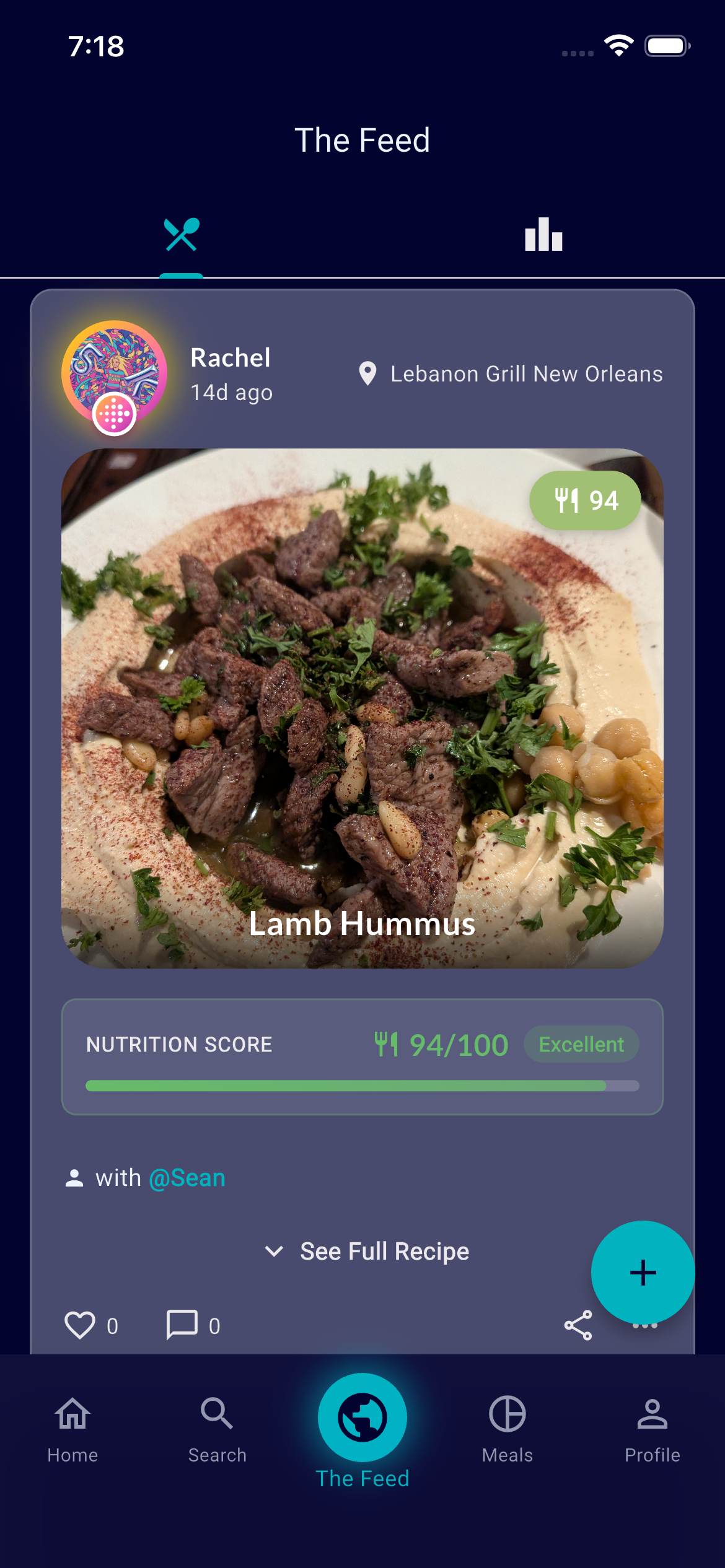This screenshot has height=1568, width=725.
Task: Open the Excellent nutrition rating chip
Action: (x=581, y=1044)
